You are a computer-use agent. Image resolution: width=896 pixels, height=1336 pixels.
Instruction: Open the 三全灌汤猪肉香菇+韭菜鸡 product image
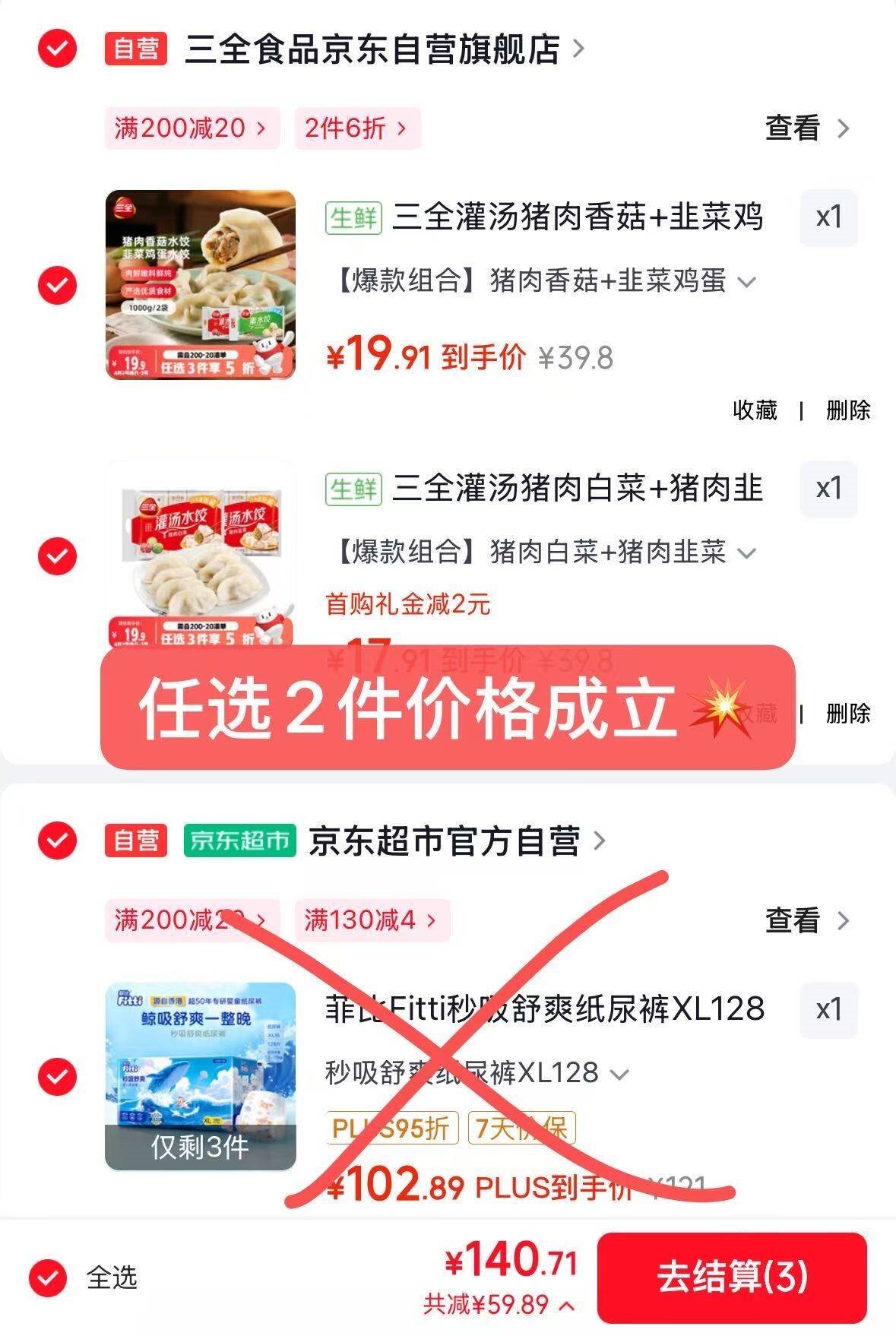tap(200, 284)
